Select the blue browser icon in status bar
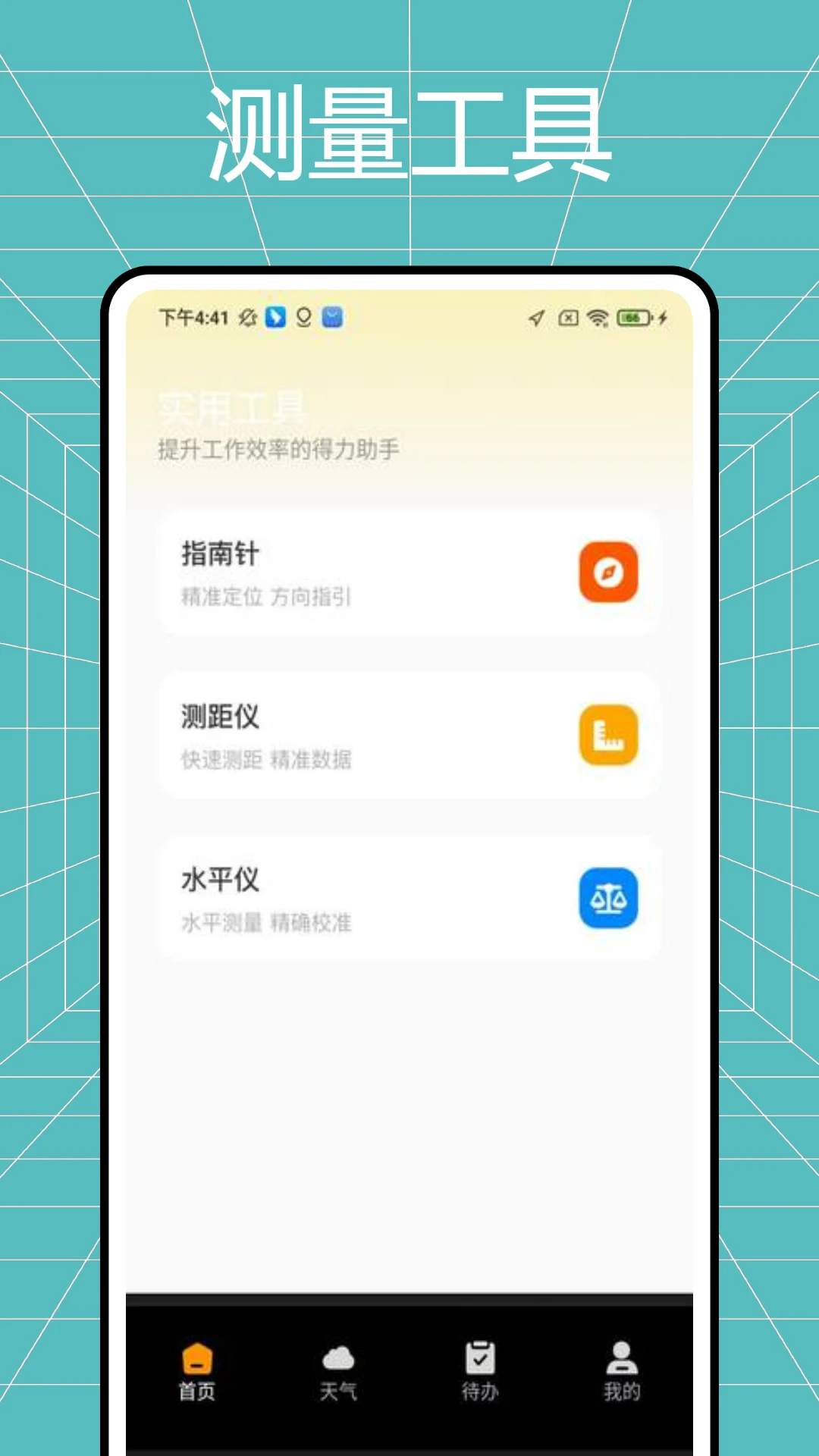The height and width of the screenshot is (1456, 819). tap(275, 318)
